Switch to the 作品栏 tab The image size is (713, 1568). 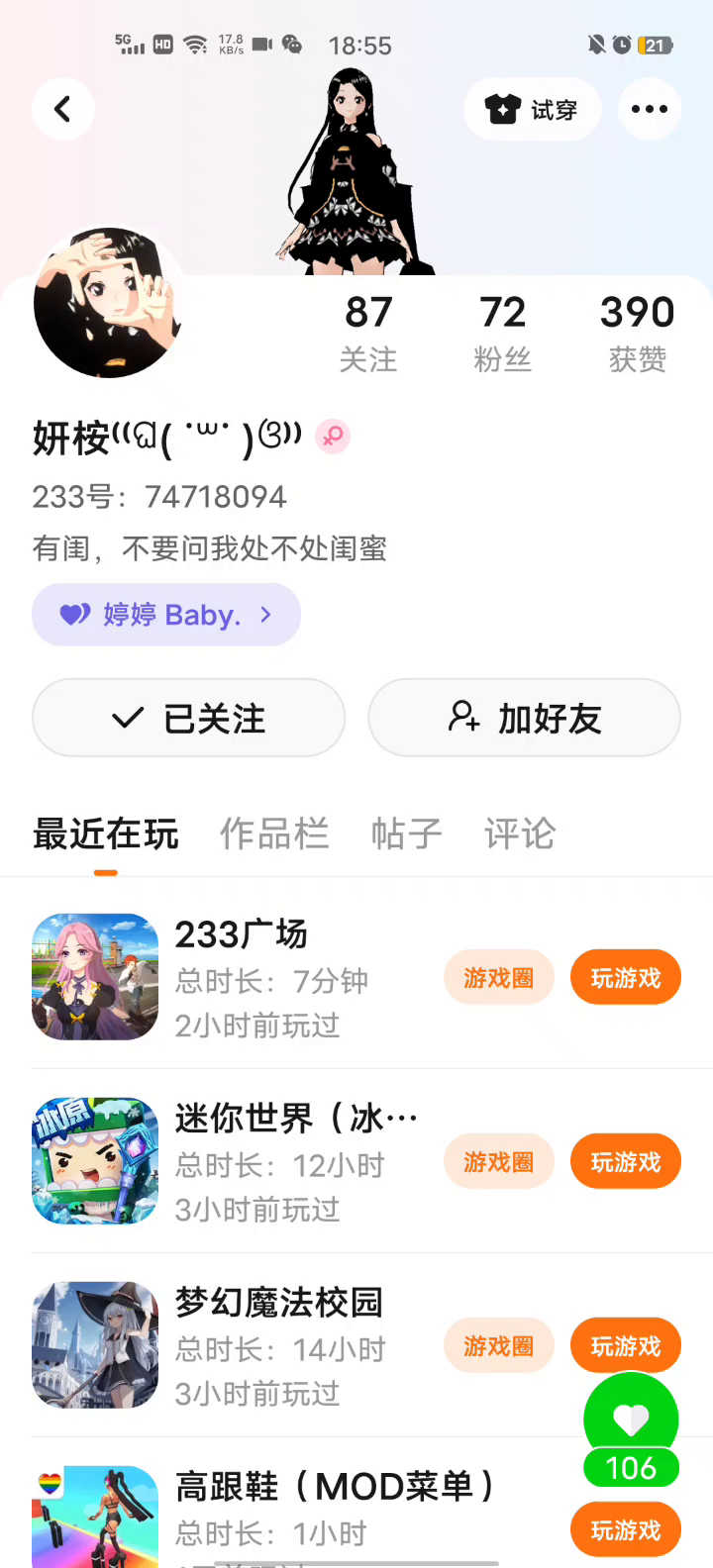click(273, 833)
